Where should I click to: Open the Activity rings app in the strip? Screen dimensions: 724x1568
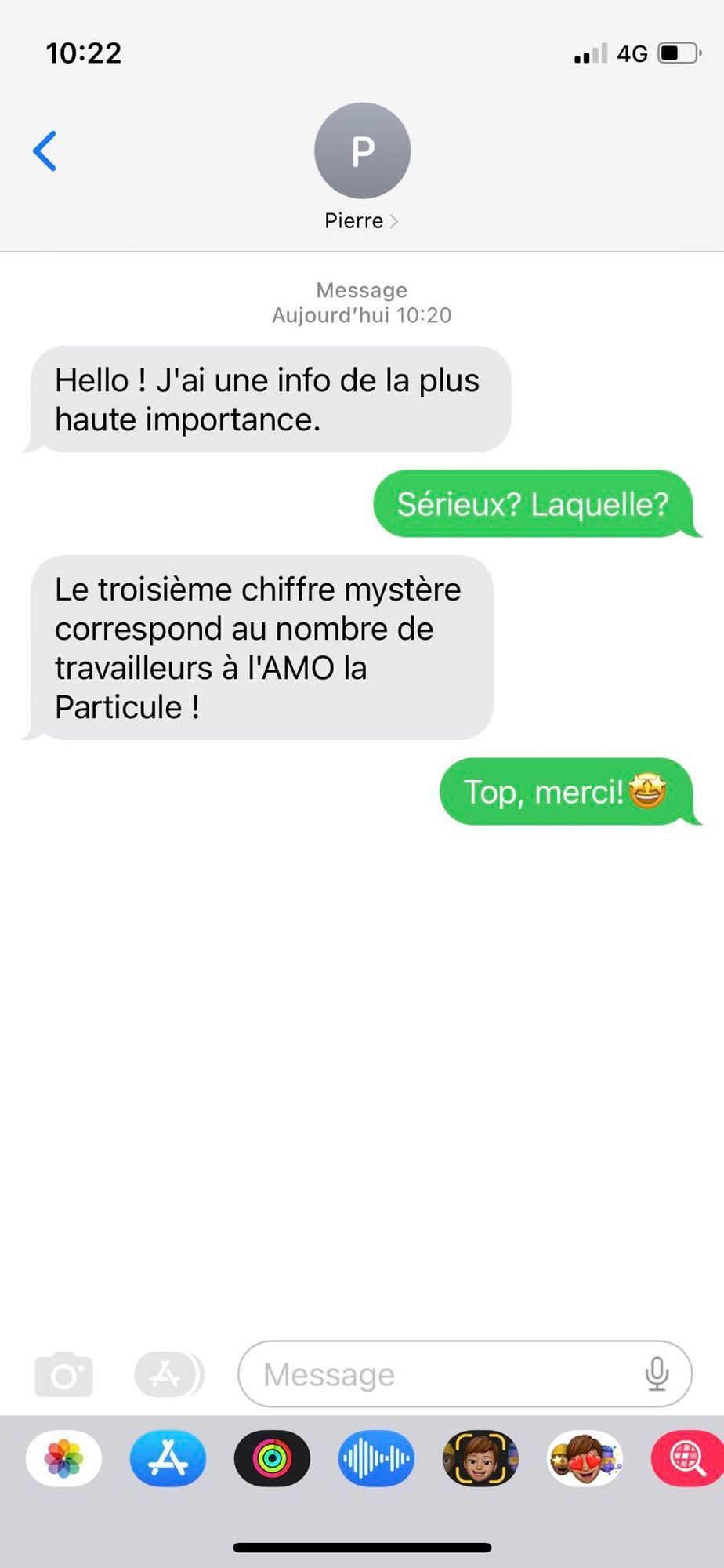(272, 1458)
